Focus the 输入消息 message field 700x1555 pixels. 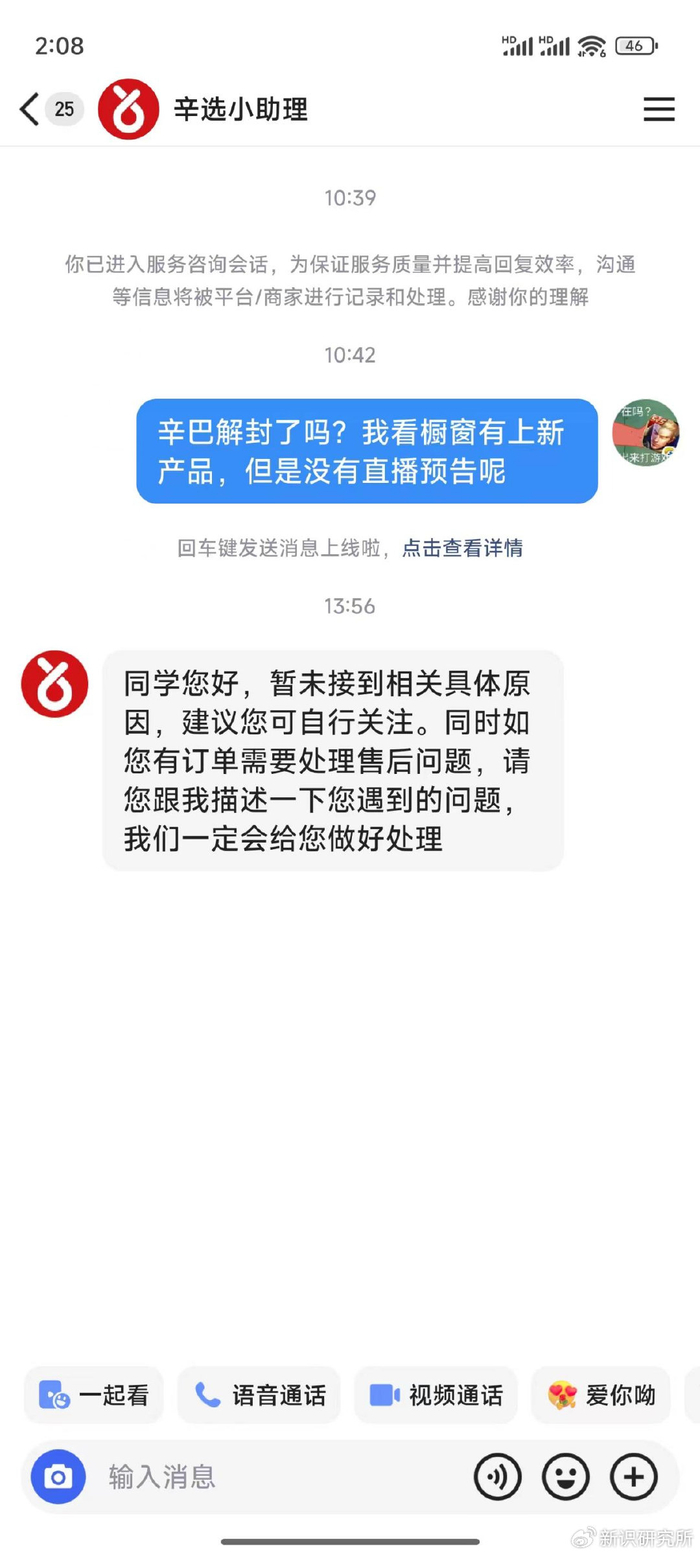tap(280, 1477)
